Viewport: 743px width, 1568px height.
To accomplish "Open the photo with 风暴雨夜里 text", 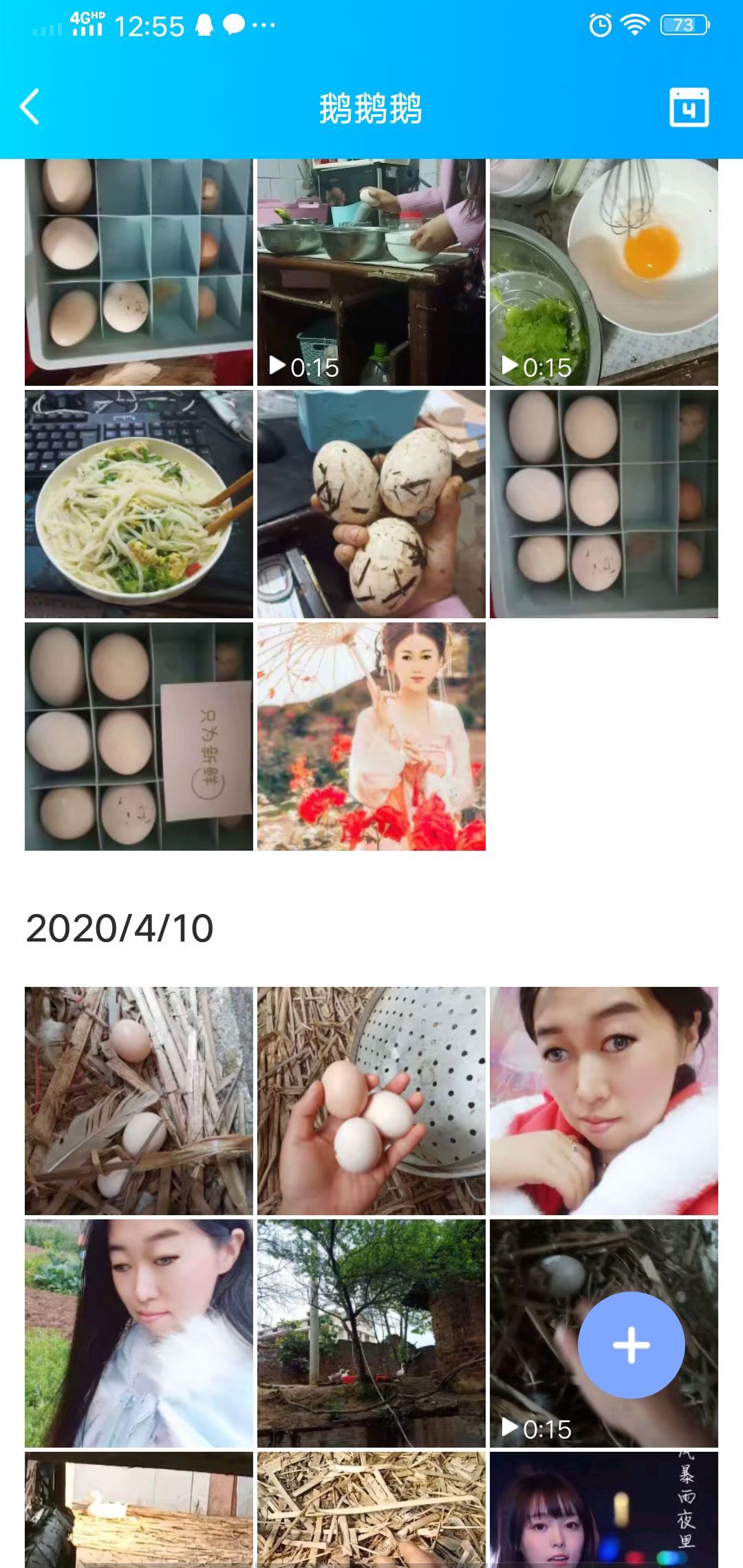I will tap(603, 1510).
